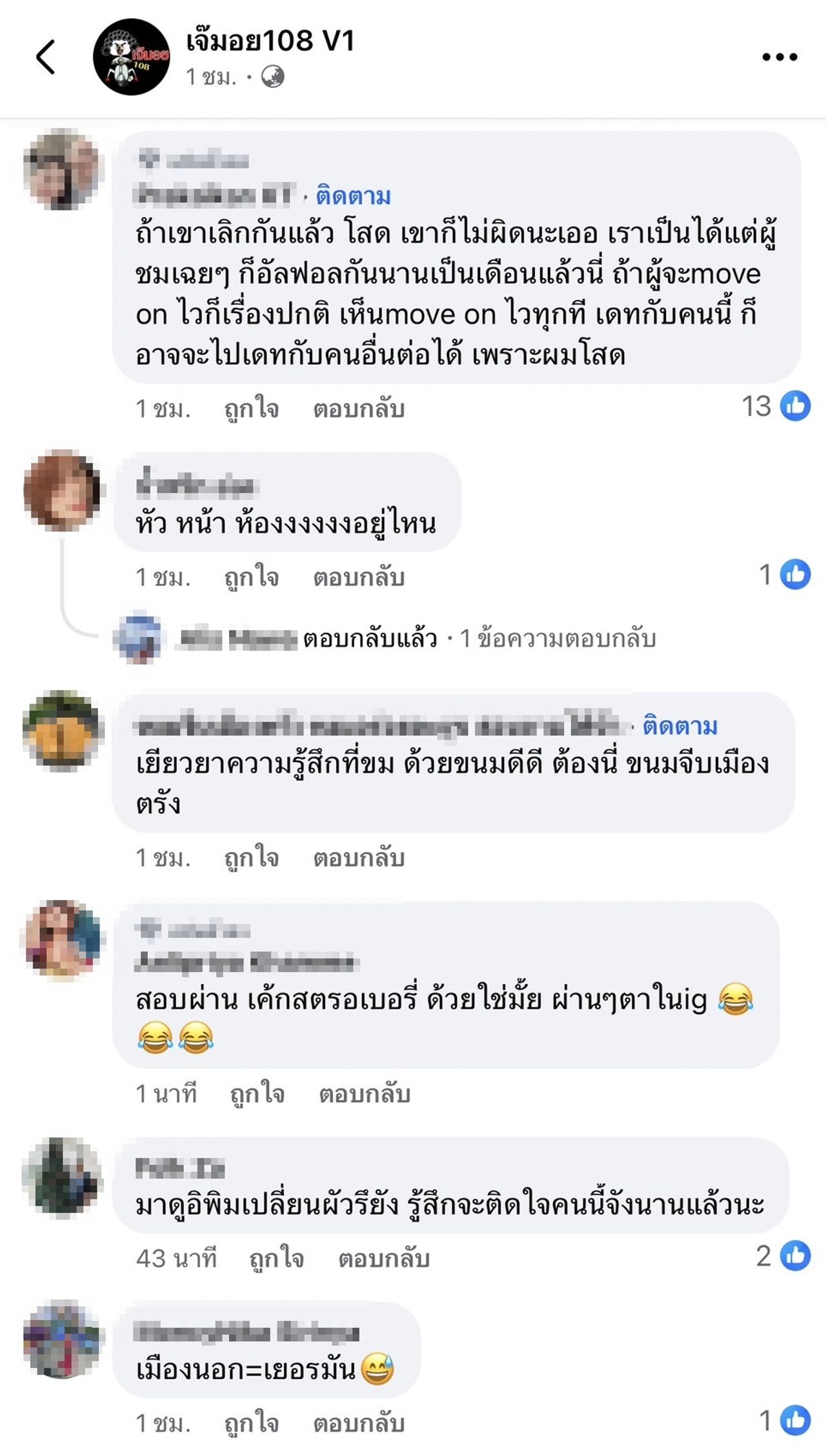
Task: Go back using the top-left arrow
Action: 45,57
